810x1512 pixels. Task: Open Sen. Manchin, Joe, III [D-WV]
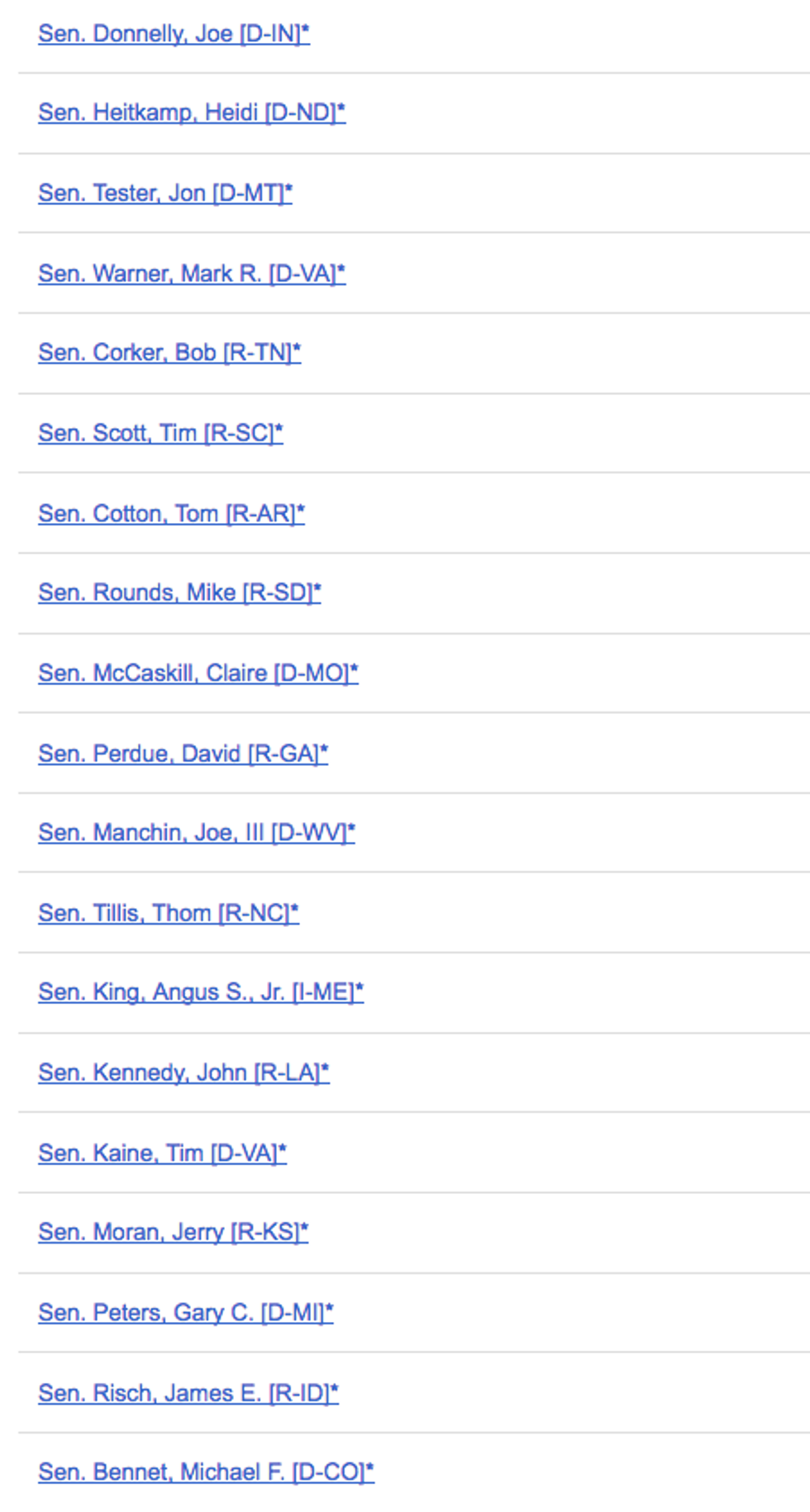tap(197, 833)
